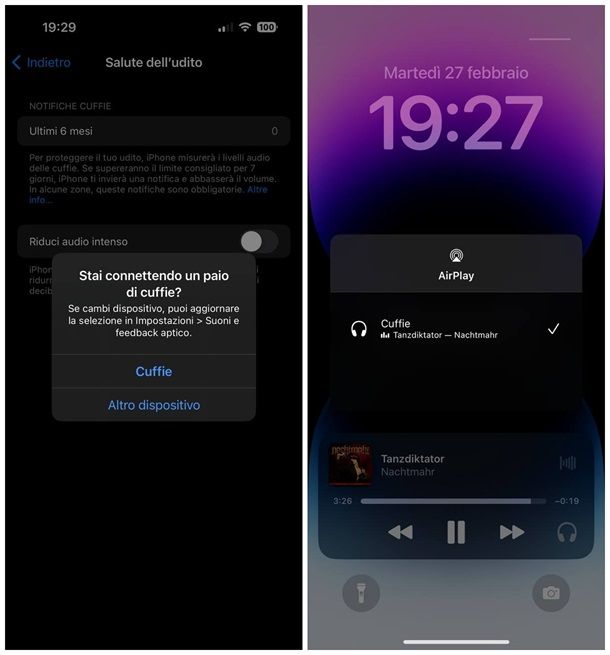Open the camera from the lock screen
This screenshot has width=610, height=655.
coord(551,593)
